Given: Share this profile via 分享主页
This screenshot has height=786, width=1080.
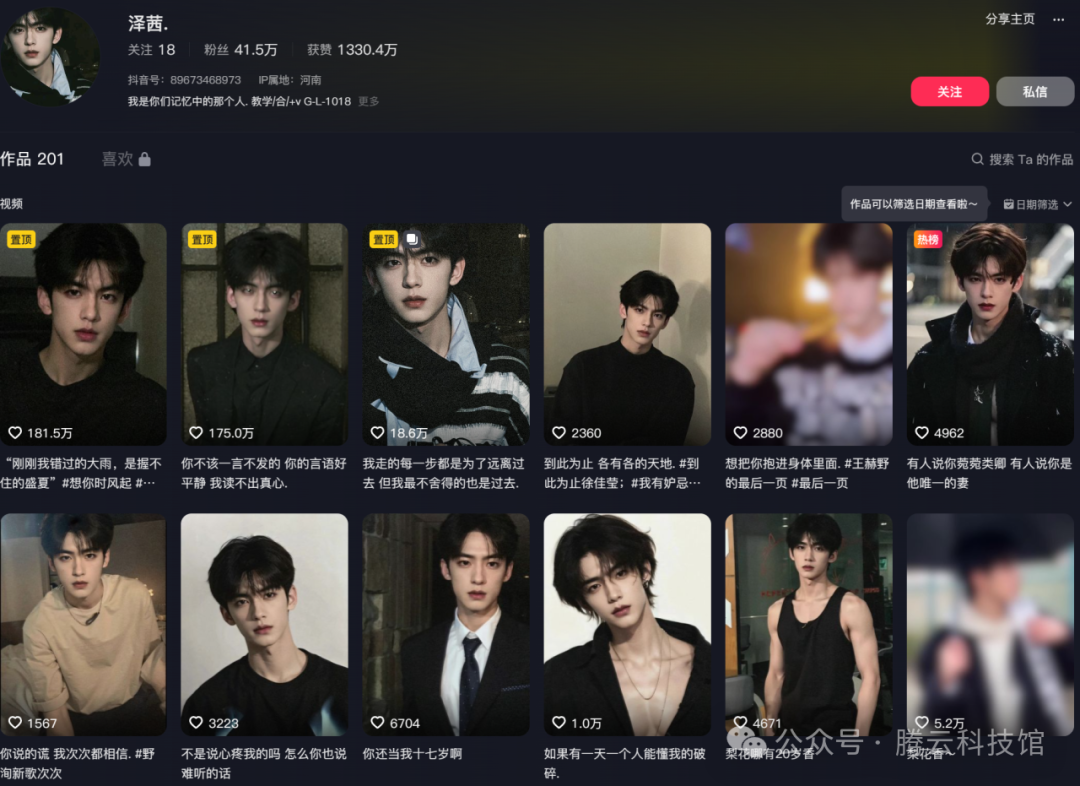Looking at the screenshot, I should pos(1009,19).
